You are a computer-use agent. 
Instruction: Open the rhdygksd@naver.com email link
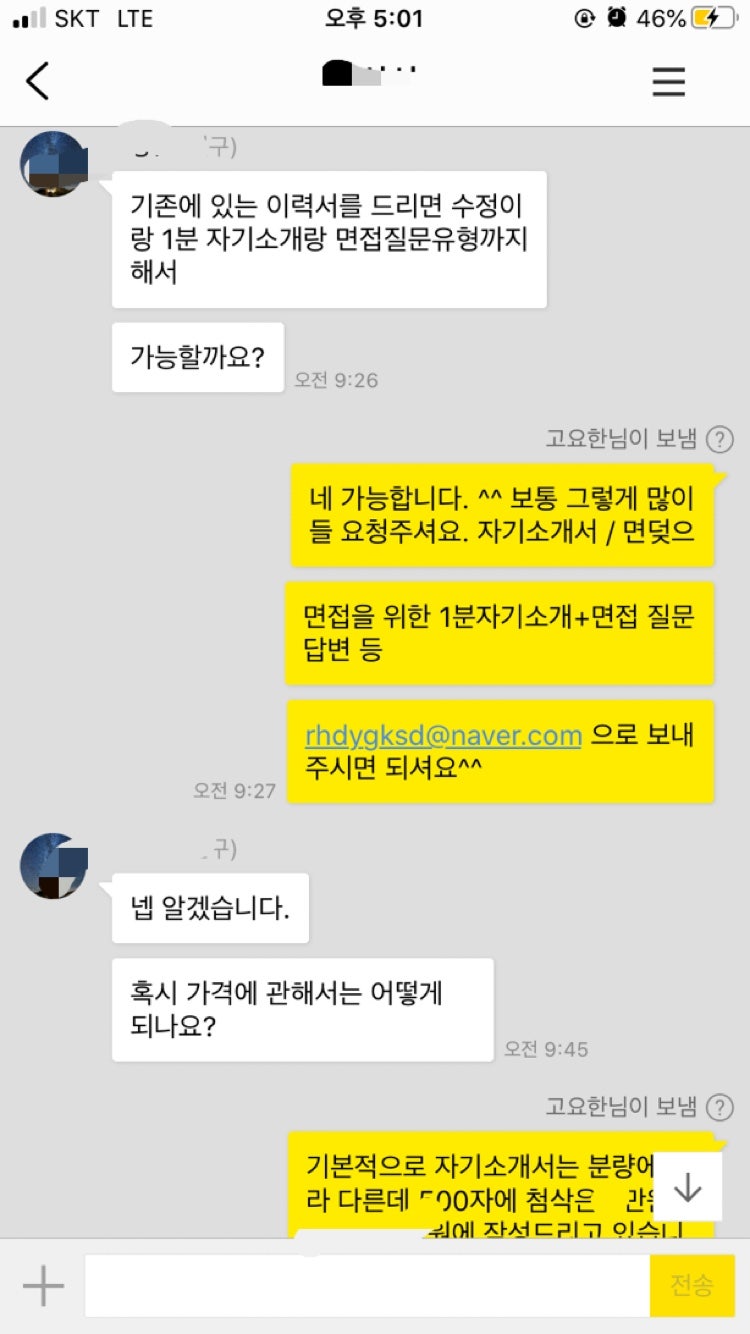[x=443, y=736]
